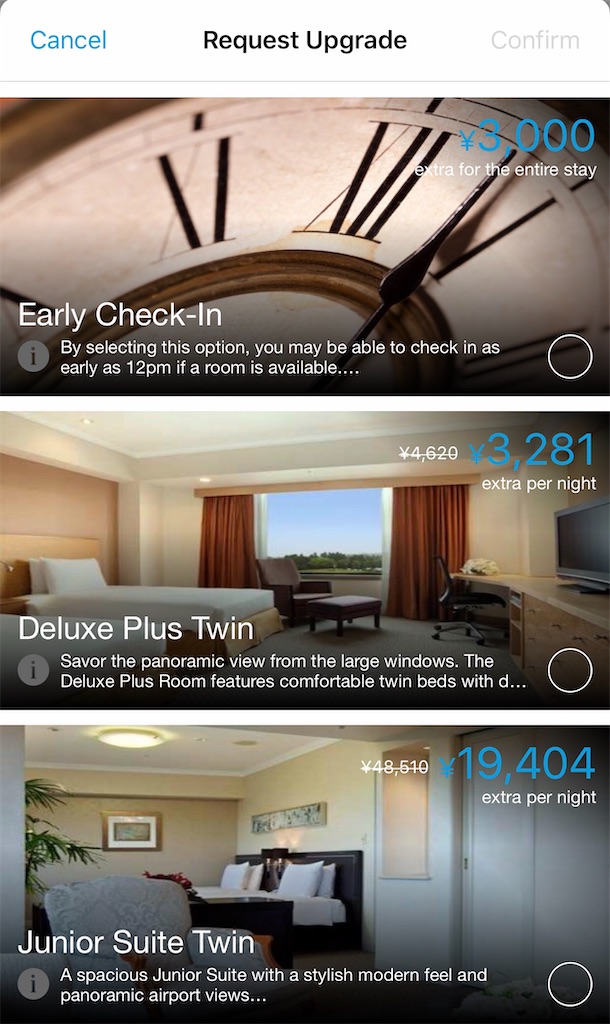Tap the greyed-out Confirm button
Image resolution: width=610 pixels, height=1024 pixels.
(x=535, y=40)
